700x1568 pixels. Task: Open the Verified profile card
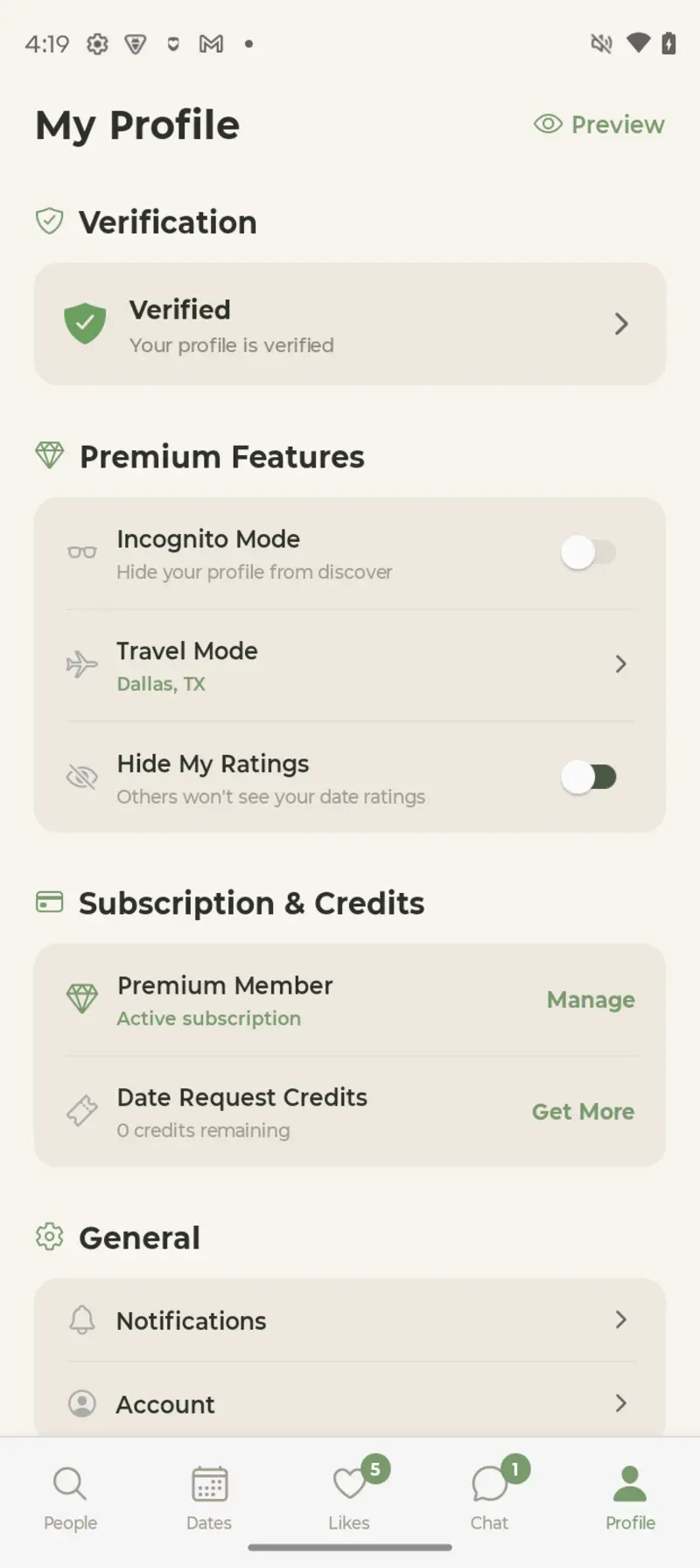point(350,324)
